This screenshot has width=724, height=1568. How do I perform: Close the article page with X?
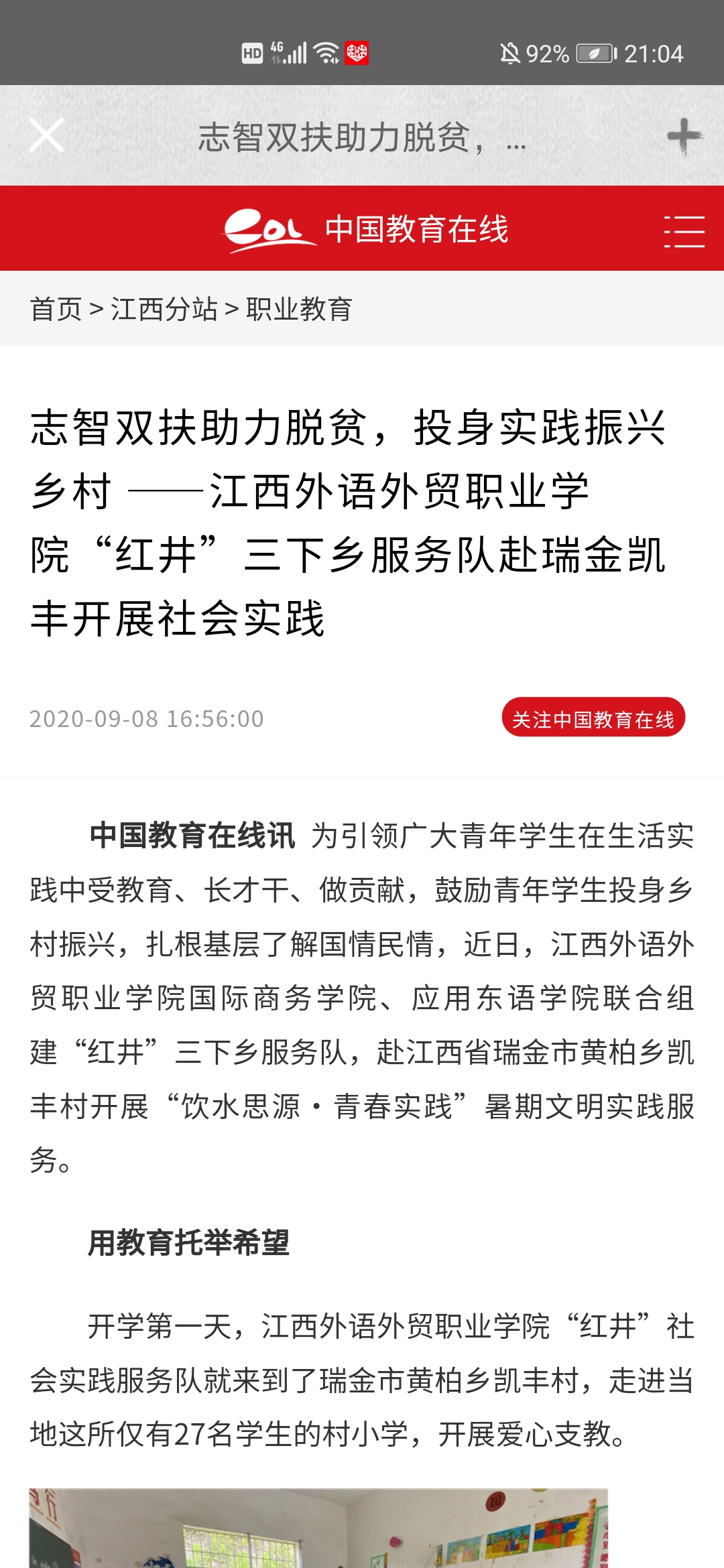[46, 135]
